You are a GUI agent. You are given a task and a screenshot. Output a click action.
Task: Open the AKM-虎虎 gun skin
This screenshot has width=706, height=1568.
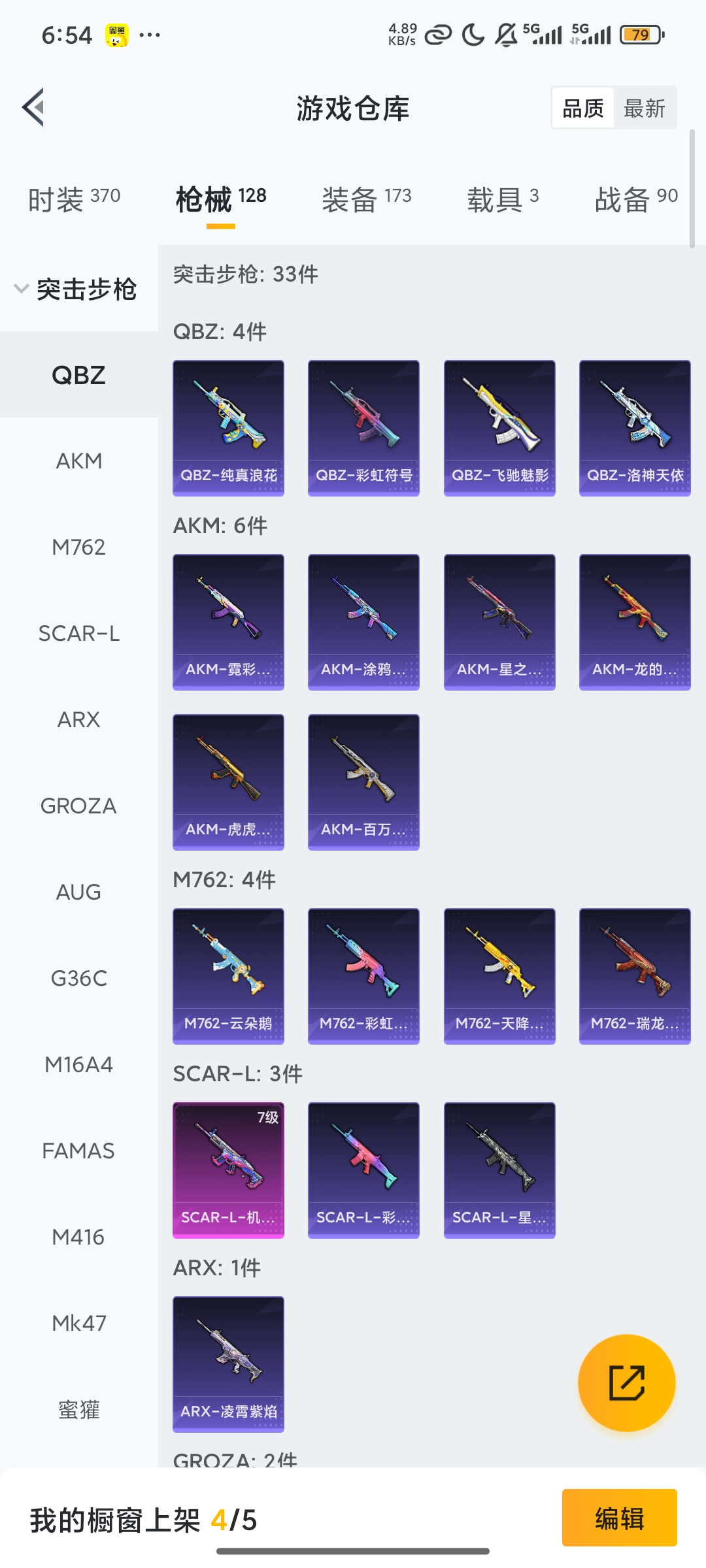point(228,782)
